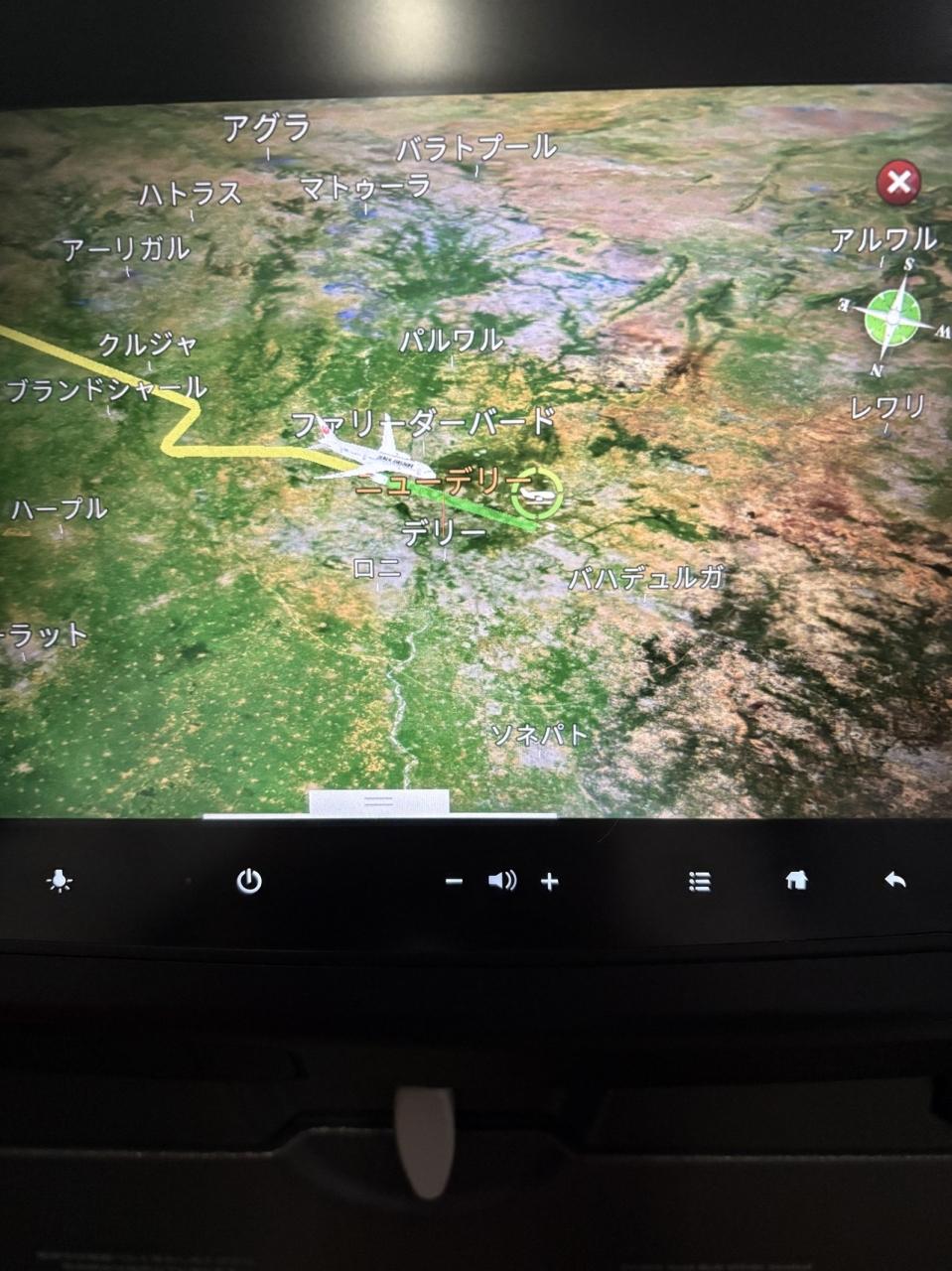This screenshot has height=1271, width=952.
Task: Open the list menu icon
Action: click(700, 881)
